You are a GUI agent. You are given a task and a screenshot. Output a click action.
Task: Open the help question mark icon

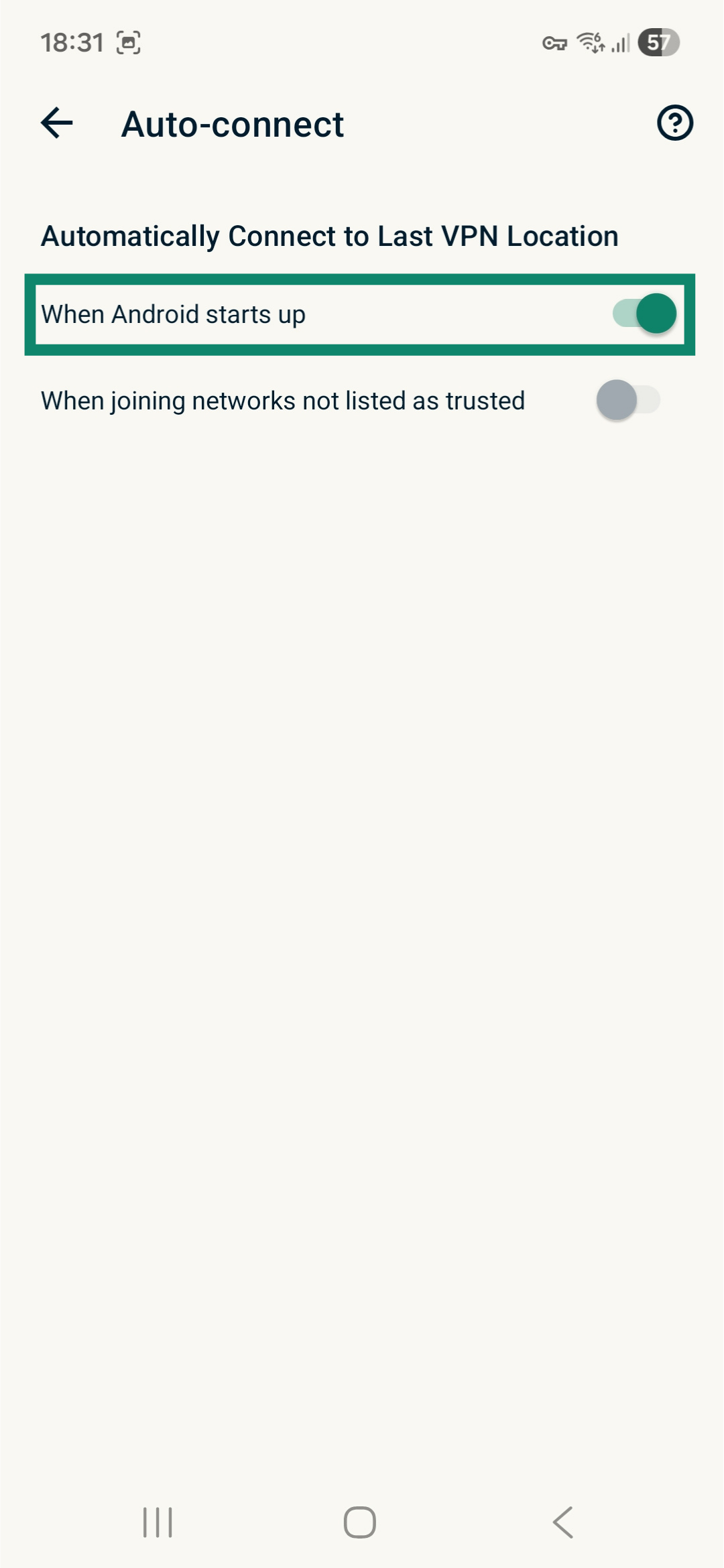tap(674, 123)
